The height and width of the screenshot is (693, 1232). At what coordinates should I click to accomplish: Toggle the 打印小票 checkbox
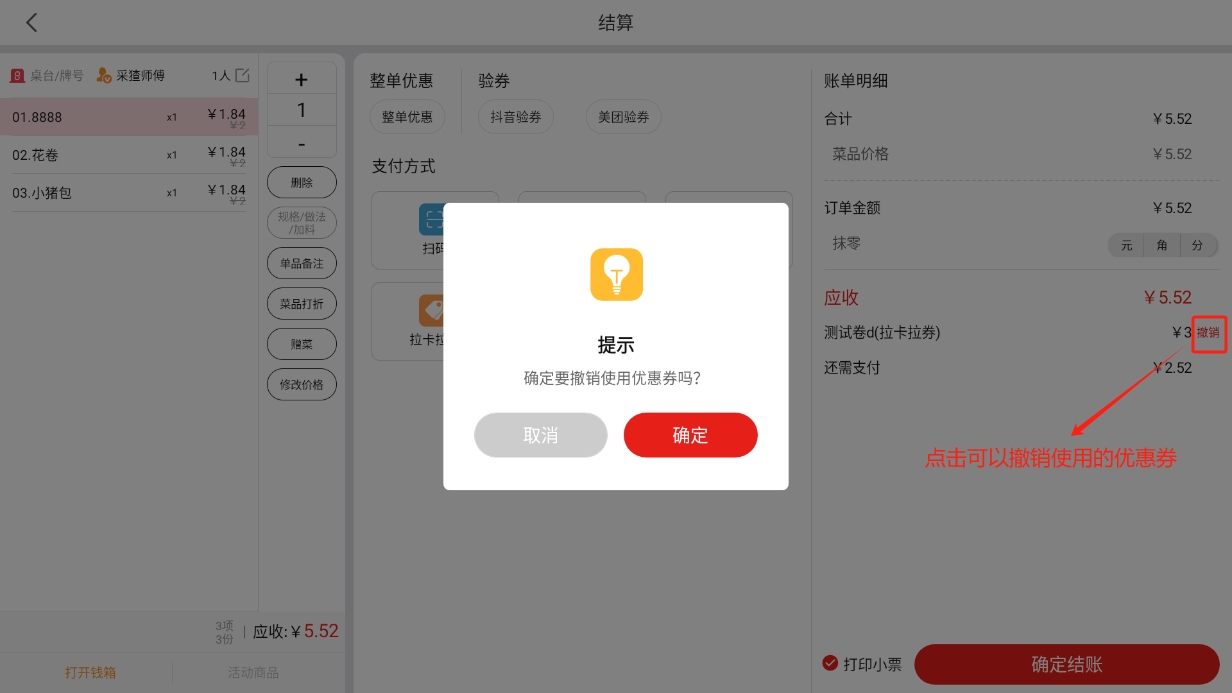point(830,663)
